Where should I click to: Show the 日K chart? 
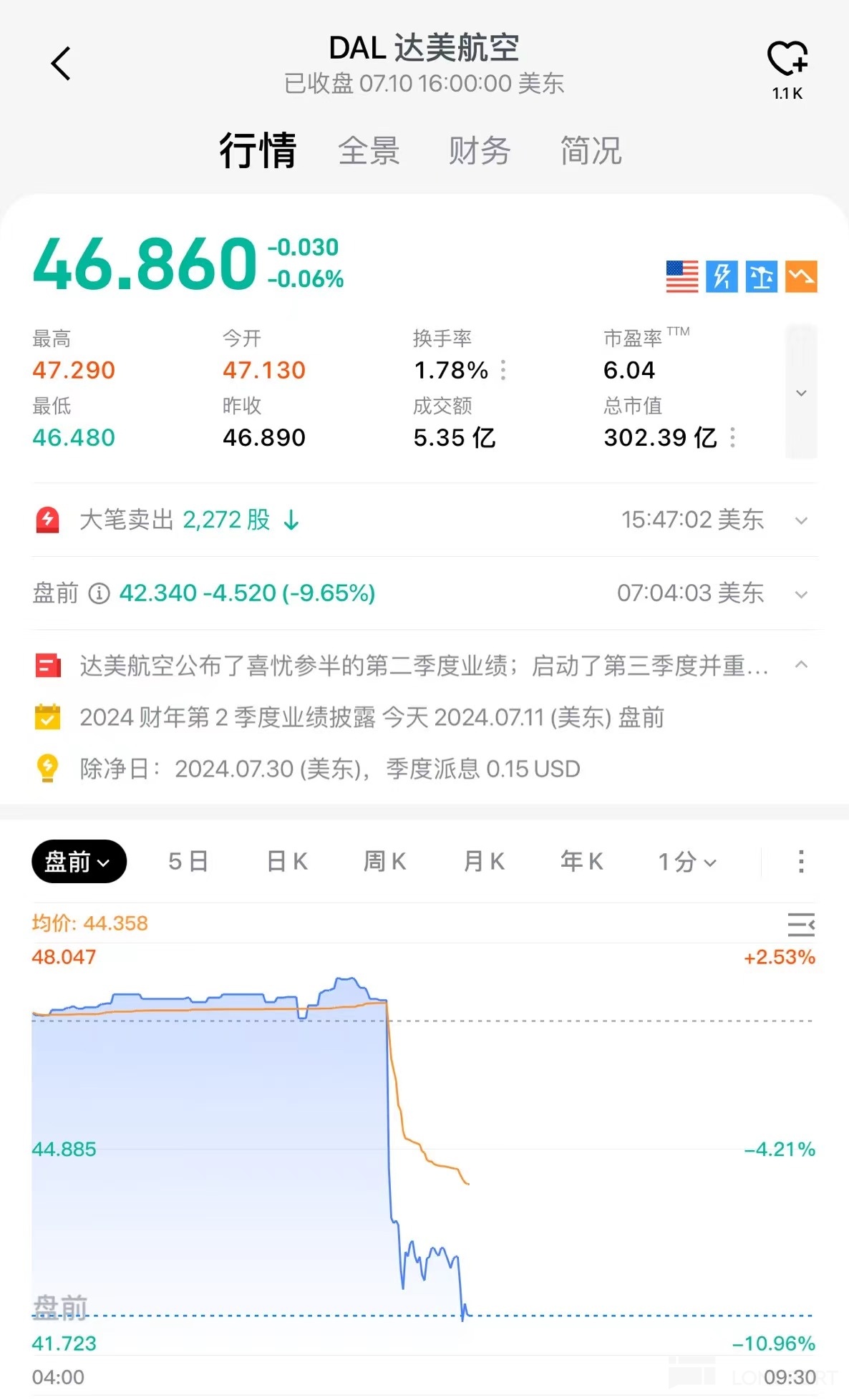(287, 862)
